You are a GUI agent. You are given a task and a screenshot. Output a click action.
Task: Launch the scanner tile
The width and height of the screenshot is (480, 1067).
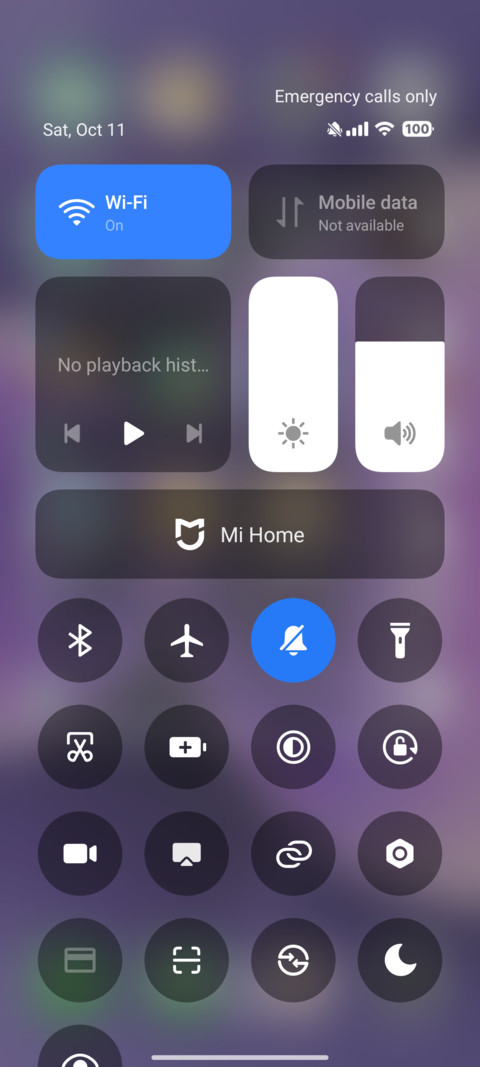click(x=187, y=960)
